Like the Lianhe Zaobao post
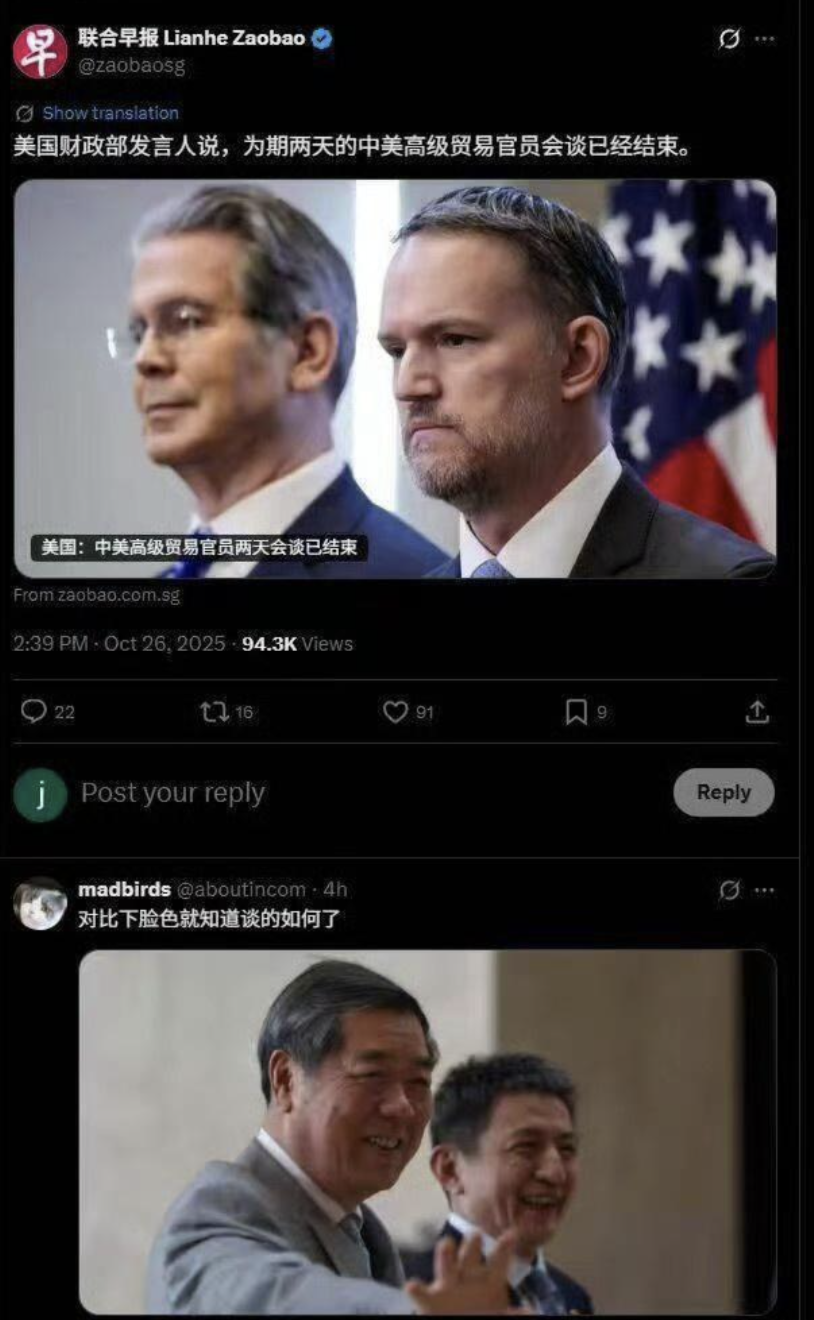The height and width of the screenshot is (1320, 814). pos(396,711)
